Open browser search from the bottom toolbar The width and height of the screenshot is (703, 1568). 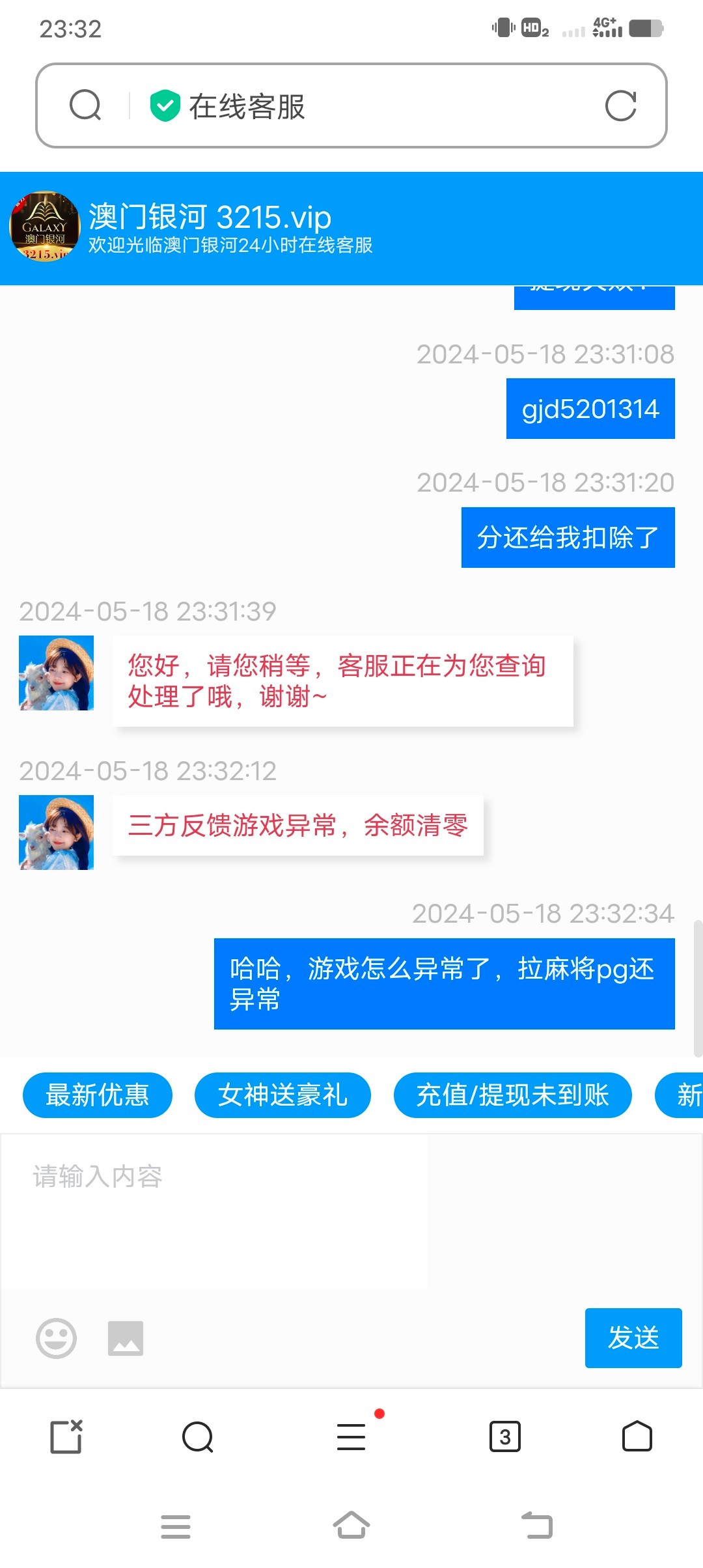point(198,1437)
